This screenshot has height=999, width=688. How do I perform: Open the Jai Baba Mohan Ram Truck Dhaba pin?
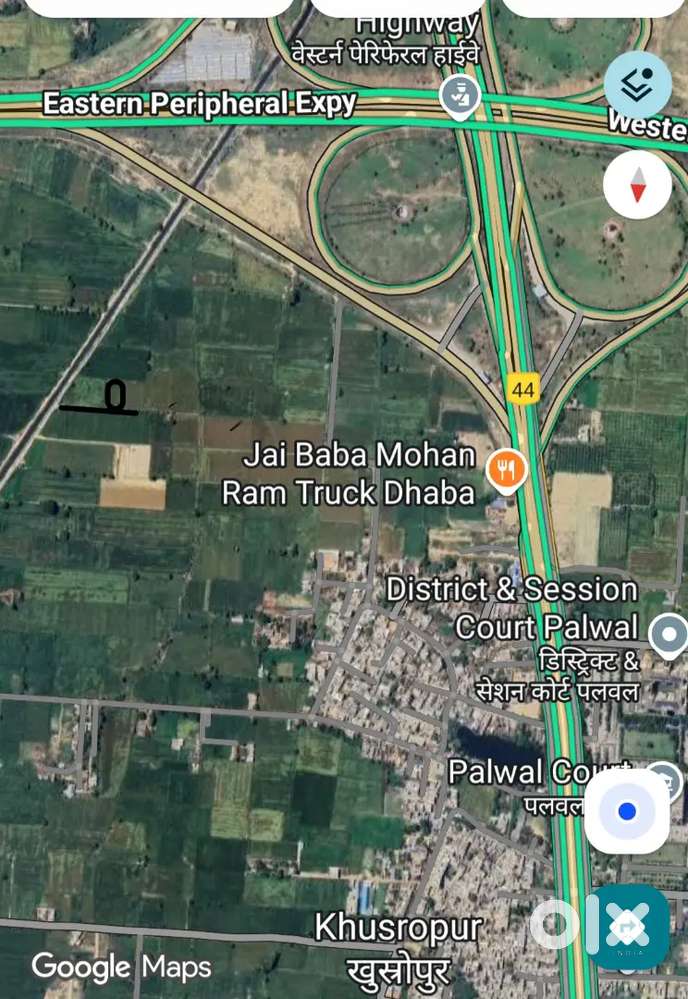[x=507, y=469]
